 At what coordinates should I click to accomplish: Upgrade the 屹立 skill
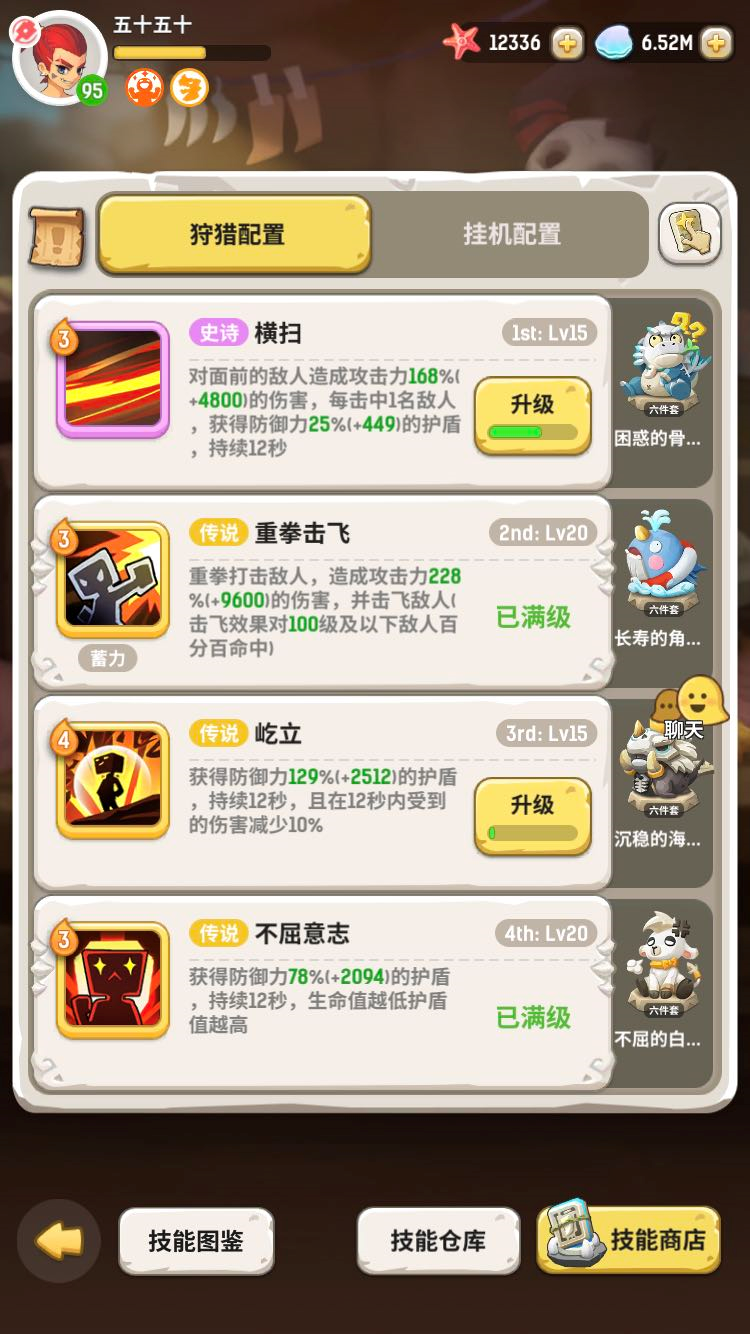pos(532,815)
